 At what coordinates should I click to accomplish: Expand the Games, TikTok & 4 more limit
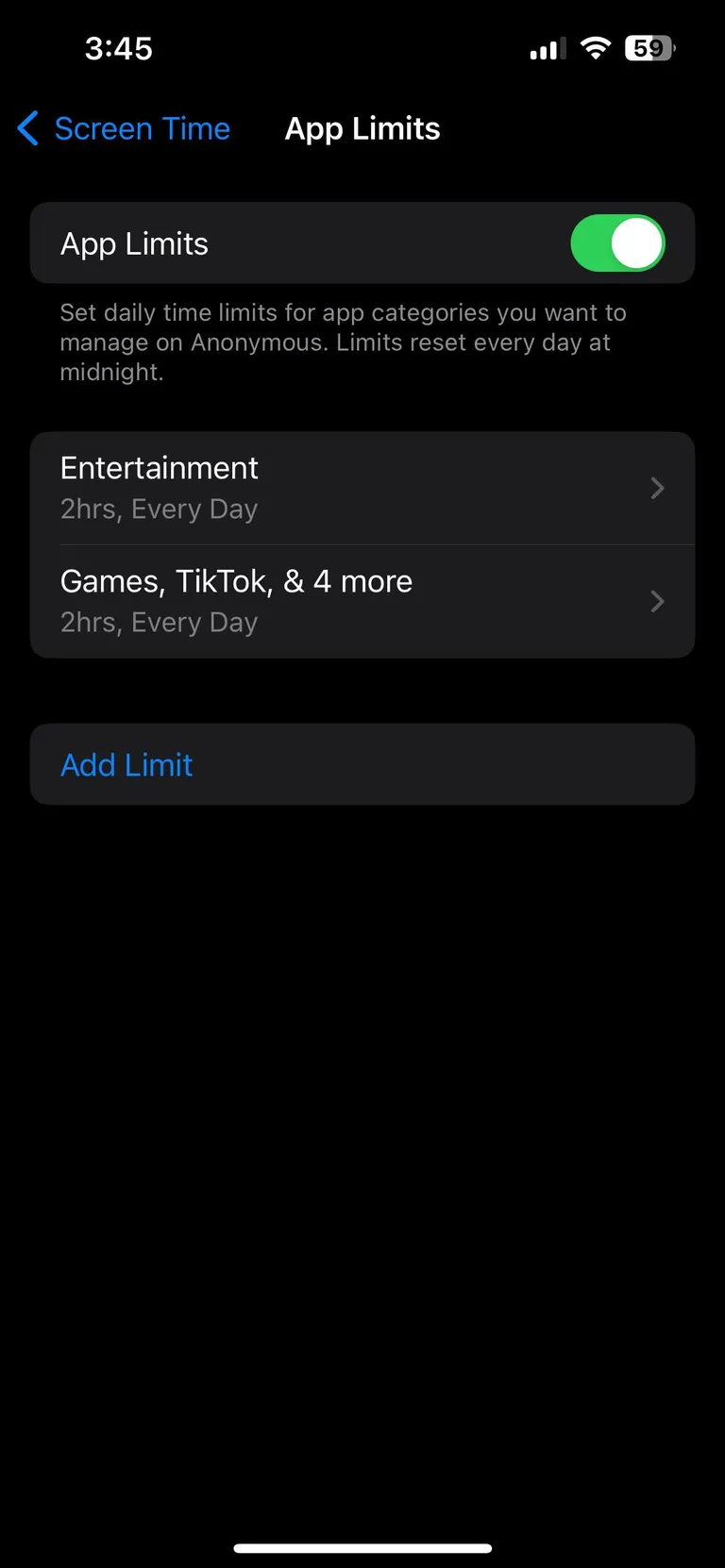tap(362, 602)
